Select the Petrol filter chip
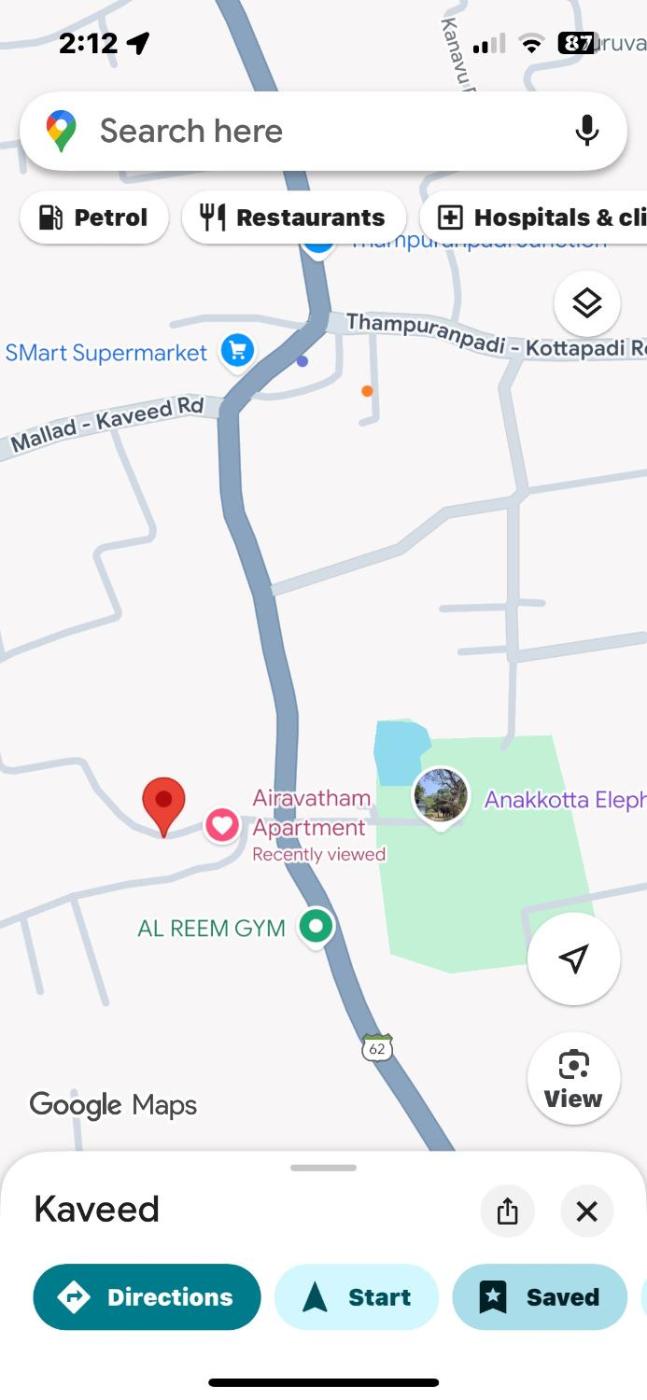Screen dimensions: 647x1400 tap(93, 217)
